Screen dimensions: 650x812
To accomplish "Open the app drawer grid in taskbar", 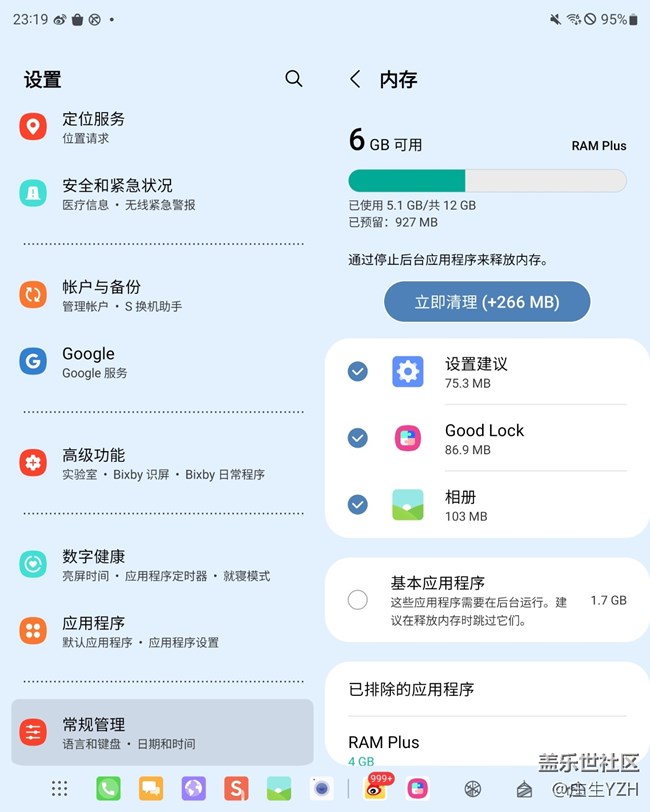I will 60,789.
